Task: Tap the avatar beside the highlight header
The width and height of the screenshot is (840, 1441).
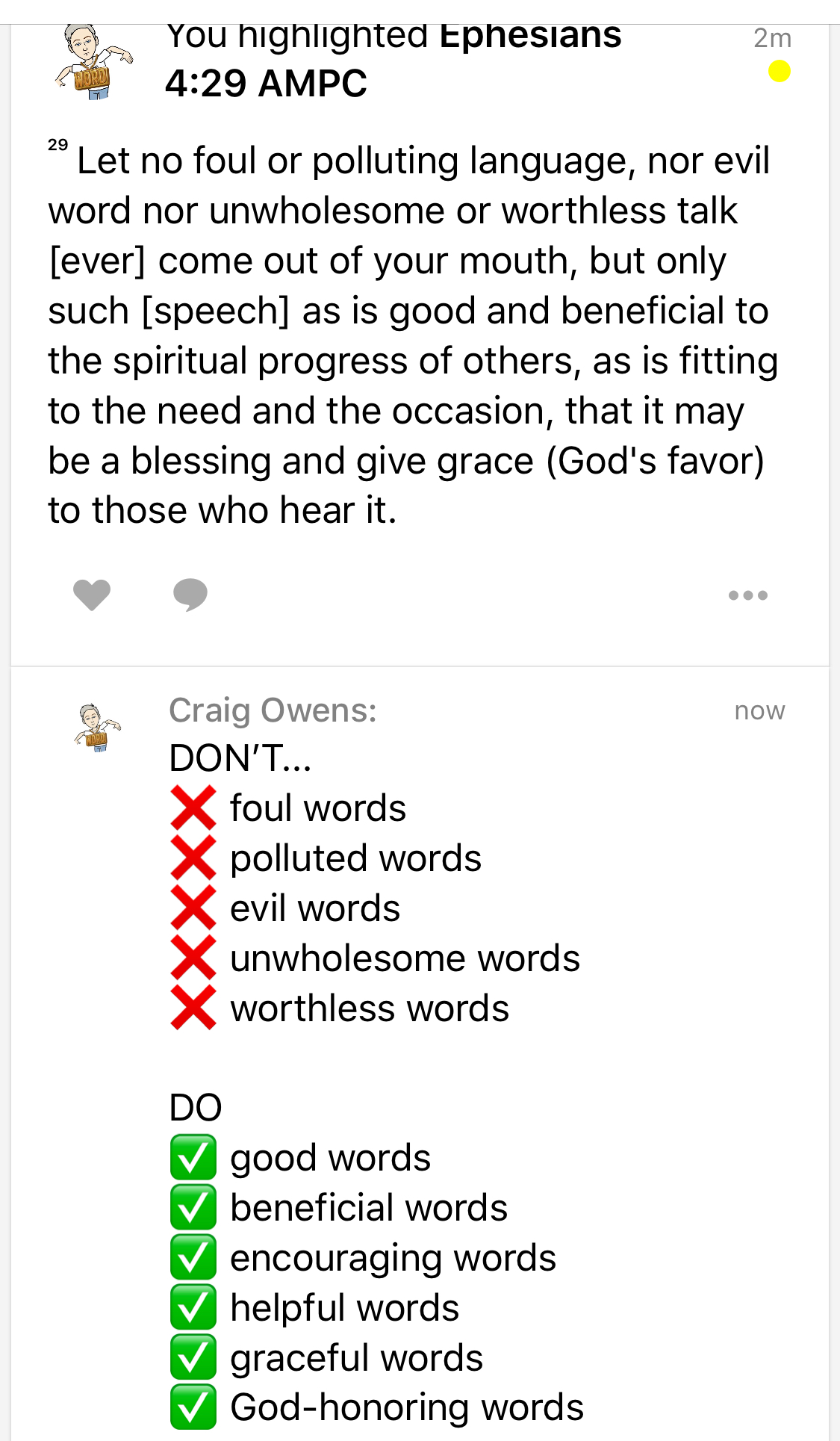Action: 93,63
